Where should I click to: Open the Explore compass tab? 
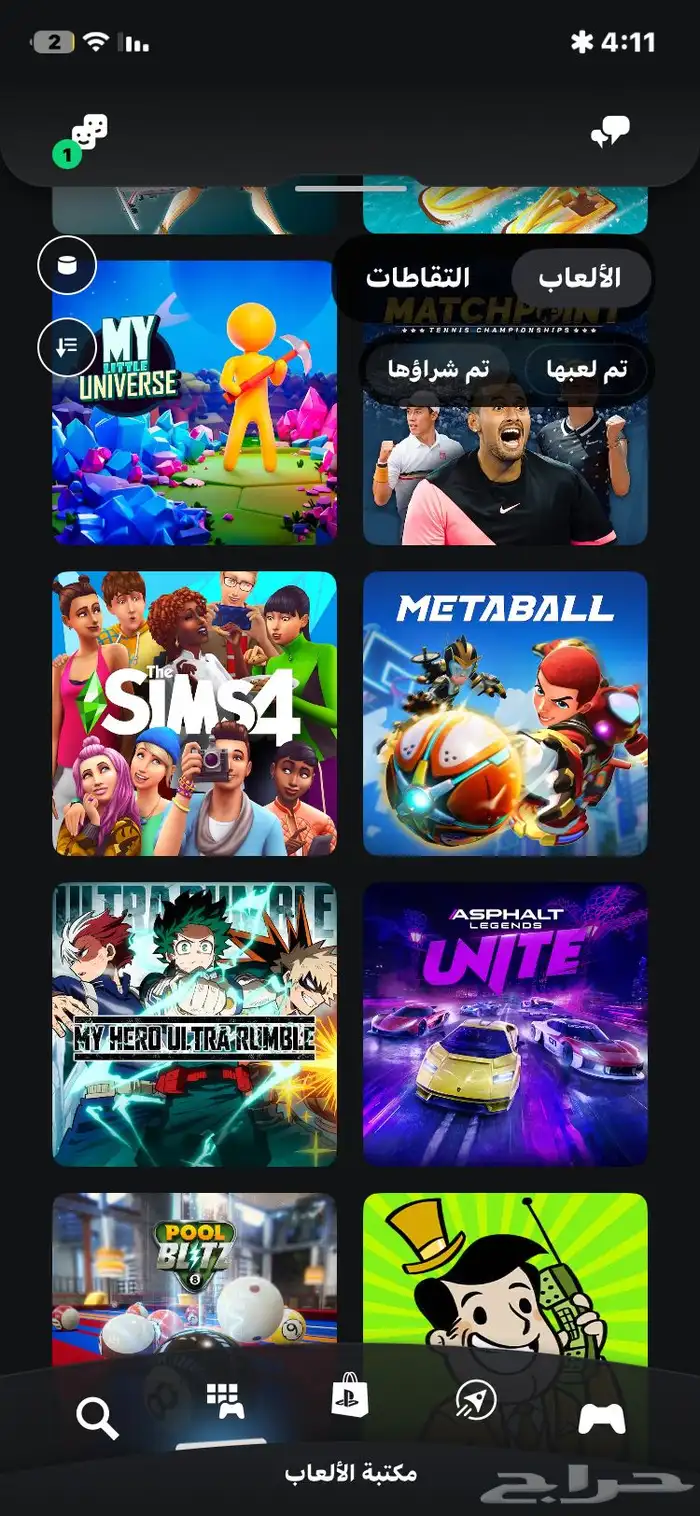point(476,1401)
